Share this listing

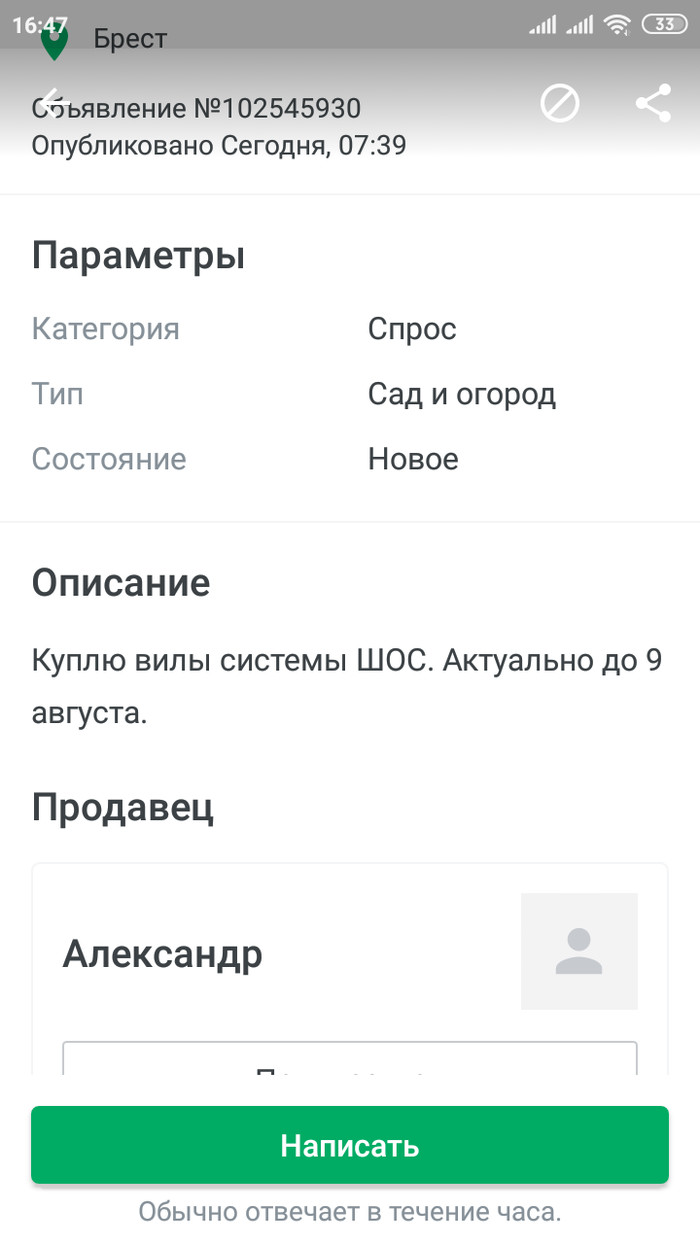coord(653,103)
